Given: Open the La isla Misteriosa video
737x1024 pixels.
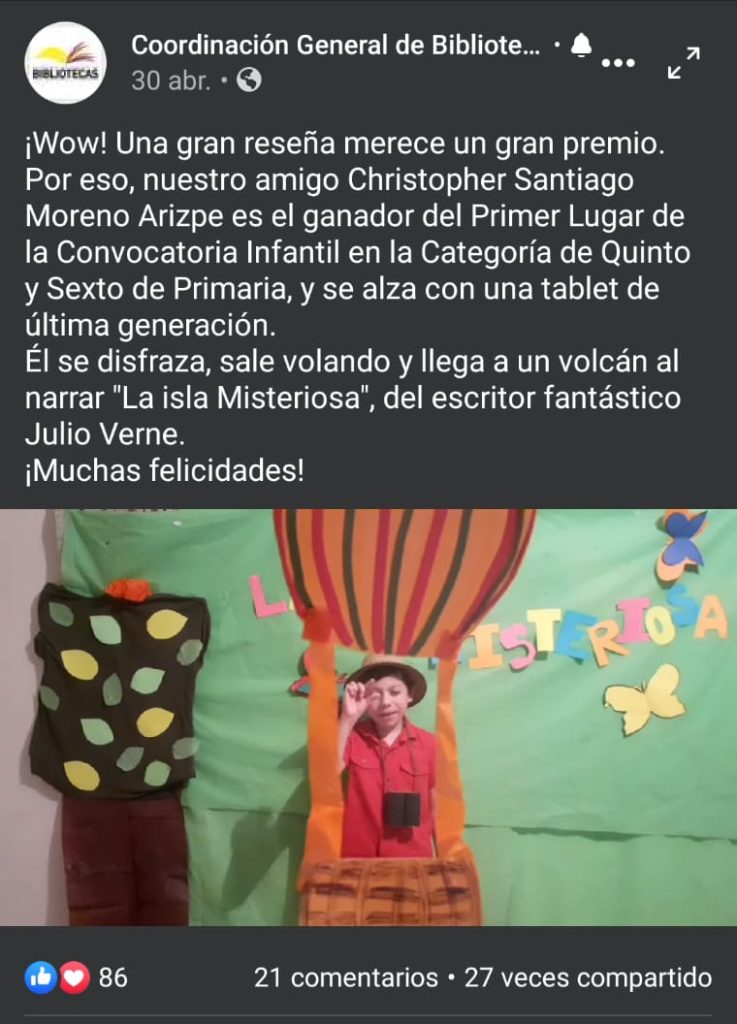Looking at the screenshot, I should coord(368,716).
